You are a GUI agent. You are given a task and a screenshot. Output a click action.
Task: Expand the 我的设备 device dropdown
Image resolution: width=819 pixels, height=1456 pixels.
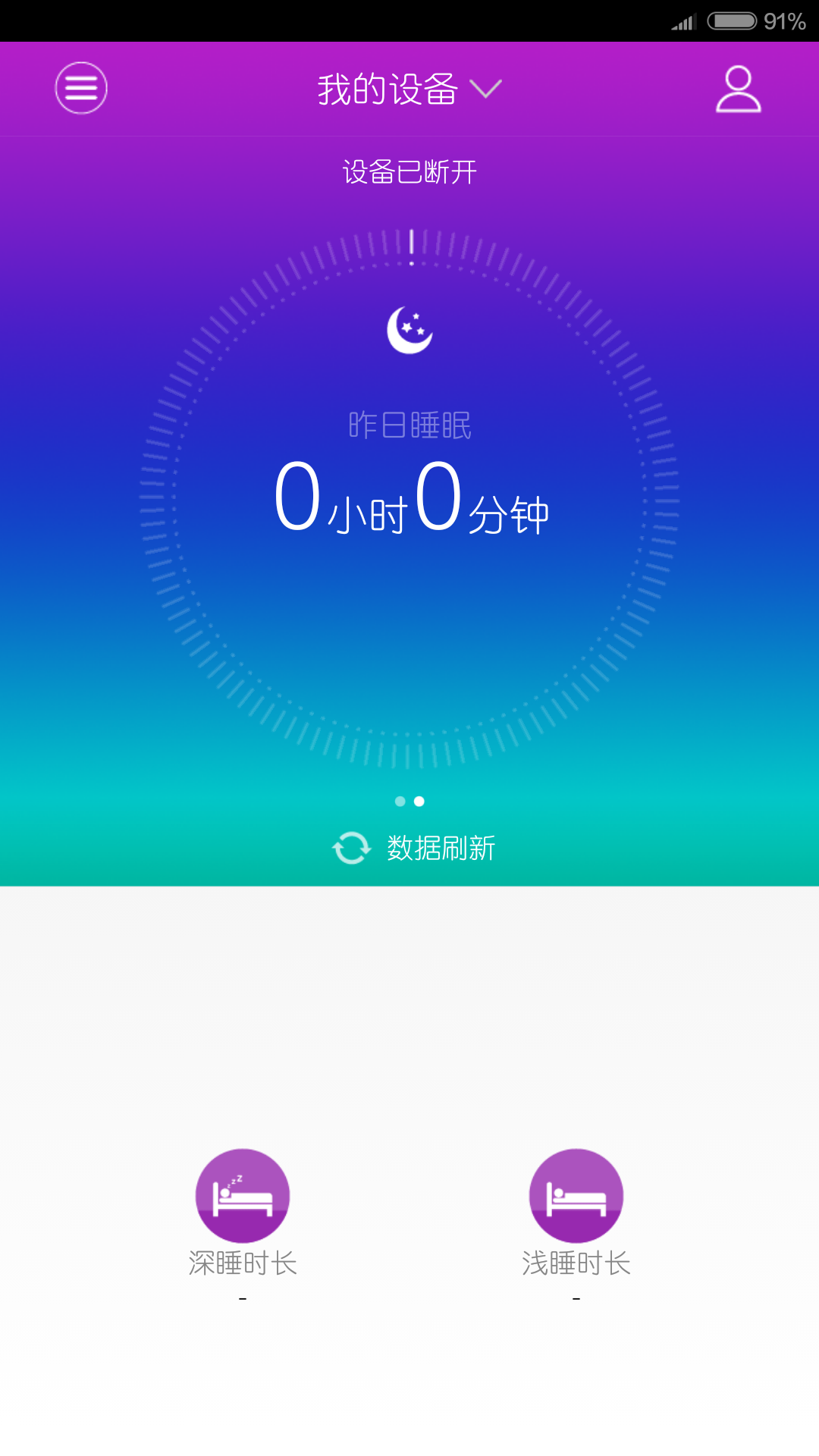click(x=409, y=89)
